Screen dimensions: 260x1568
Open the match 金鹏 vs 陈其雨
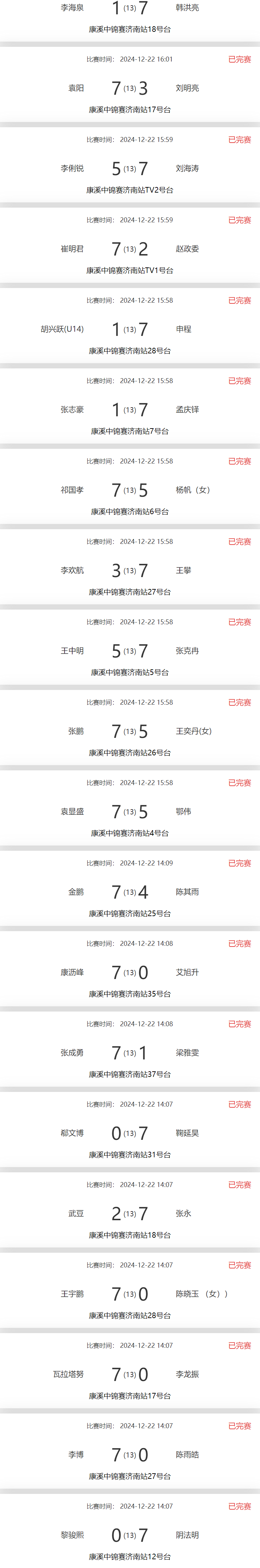129,892
